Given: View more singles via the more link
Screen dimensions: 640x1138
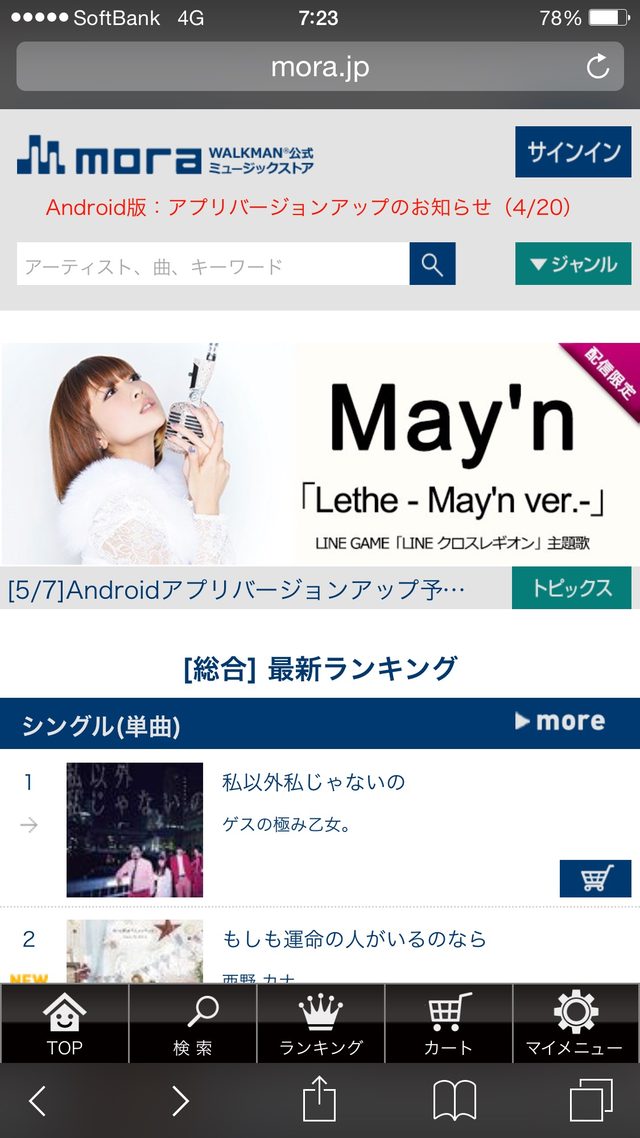Looking at the screenshot, I should (560, 722).
